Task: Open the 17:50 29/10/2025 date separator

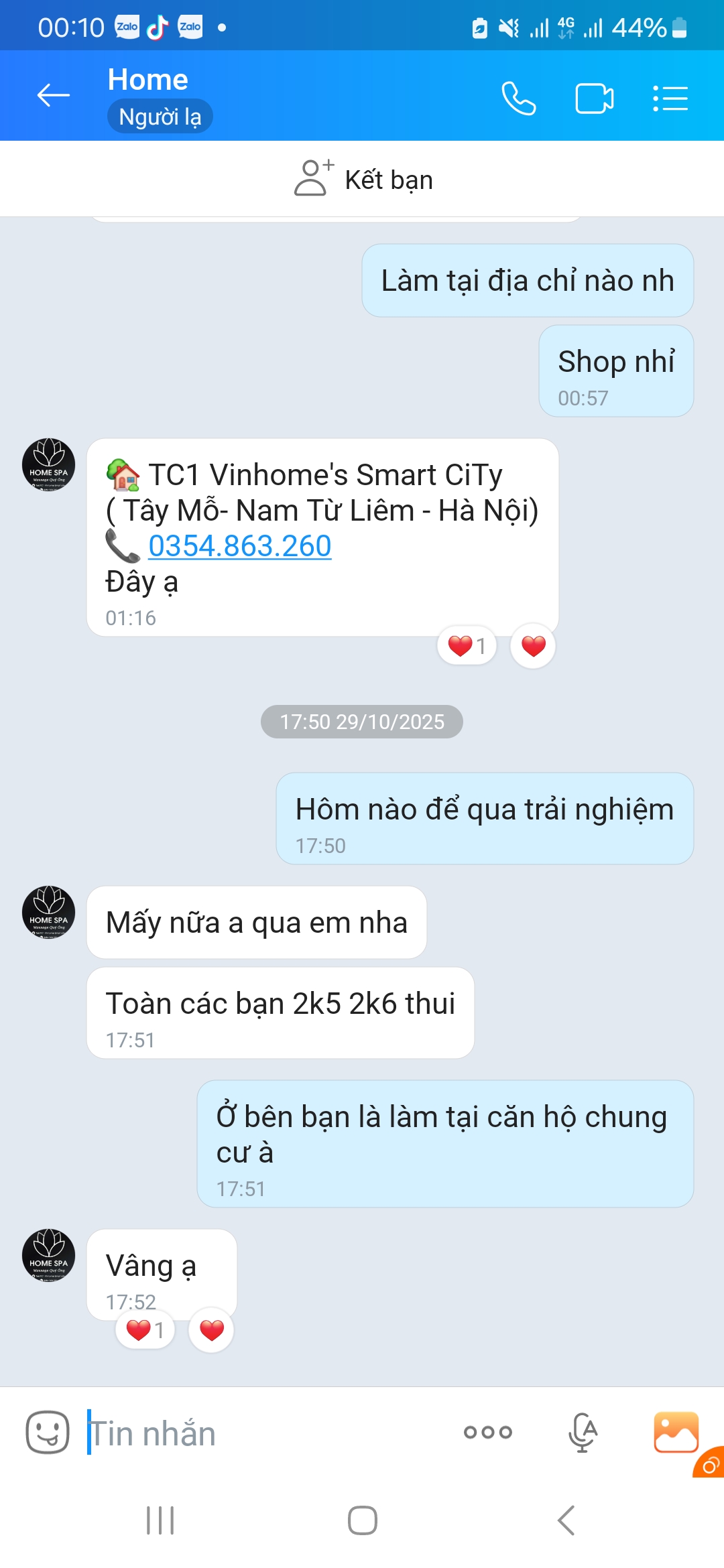Action: click(362, 722)
